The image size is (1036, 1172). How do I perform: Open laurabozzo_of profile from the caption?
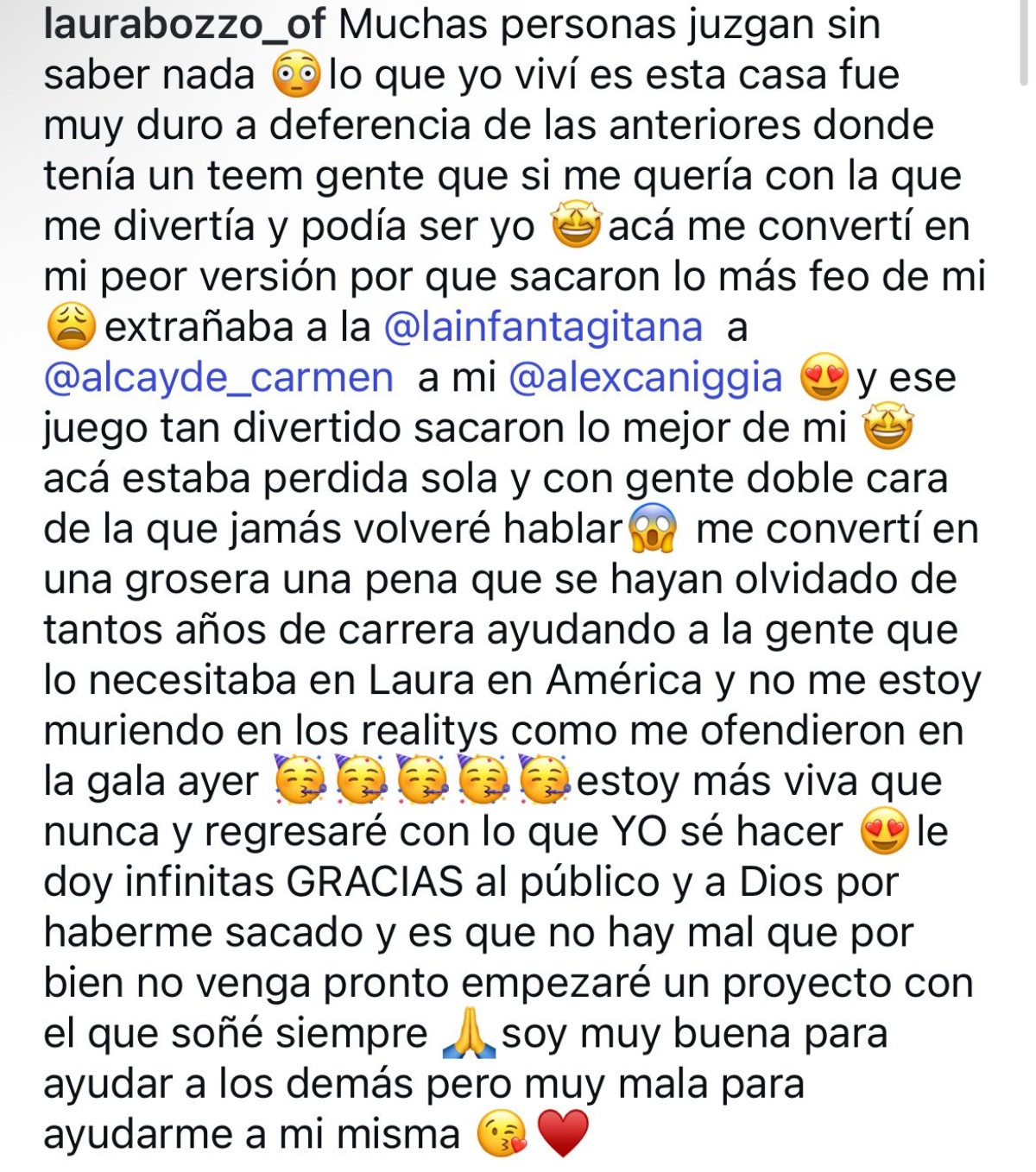(184, 24)
